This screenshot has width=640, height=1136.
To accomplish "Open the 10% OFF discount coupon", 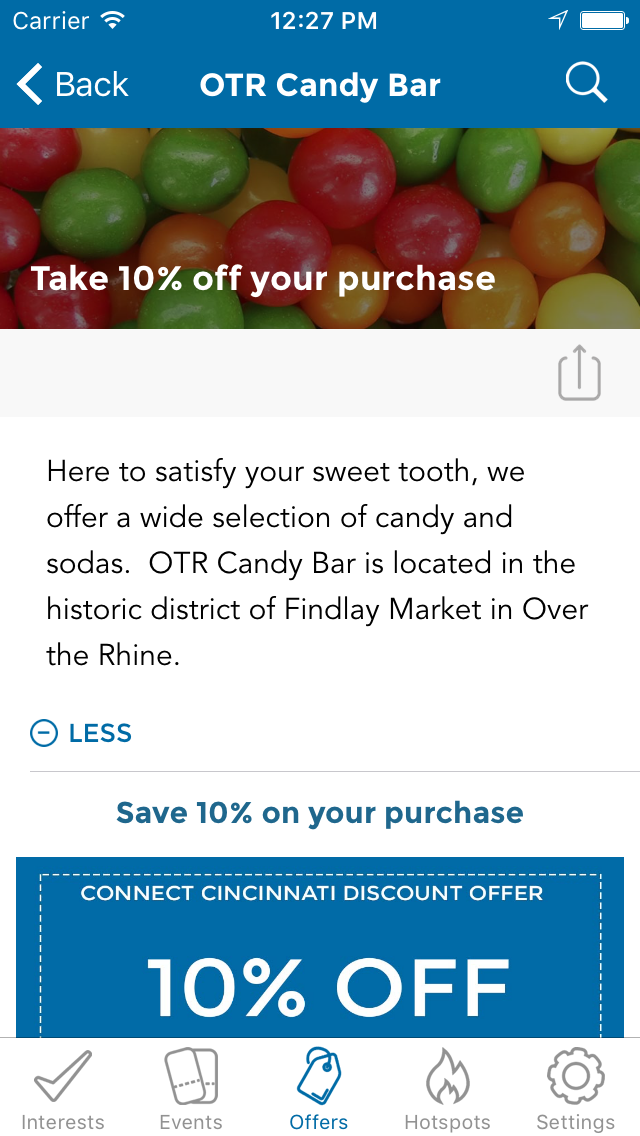I will point(320,950).
